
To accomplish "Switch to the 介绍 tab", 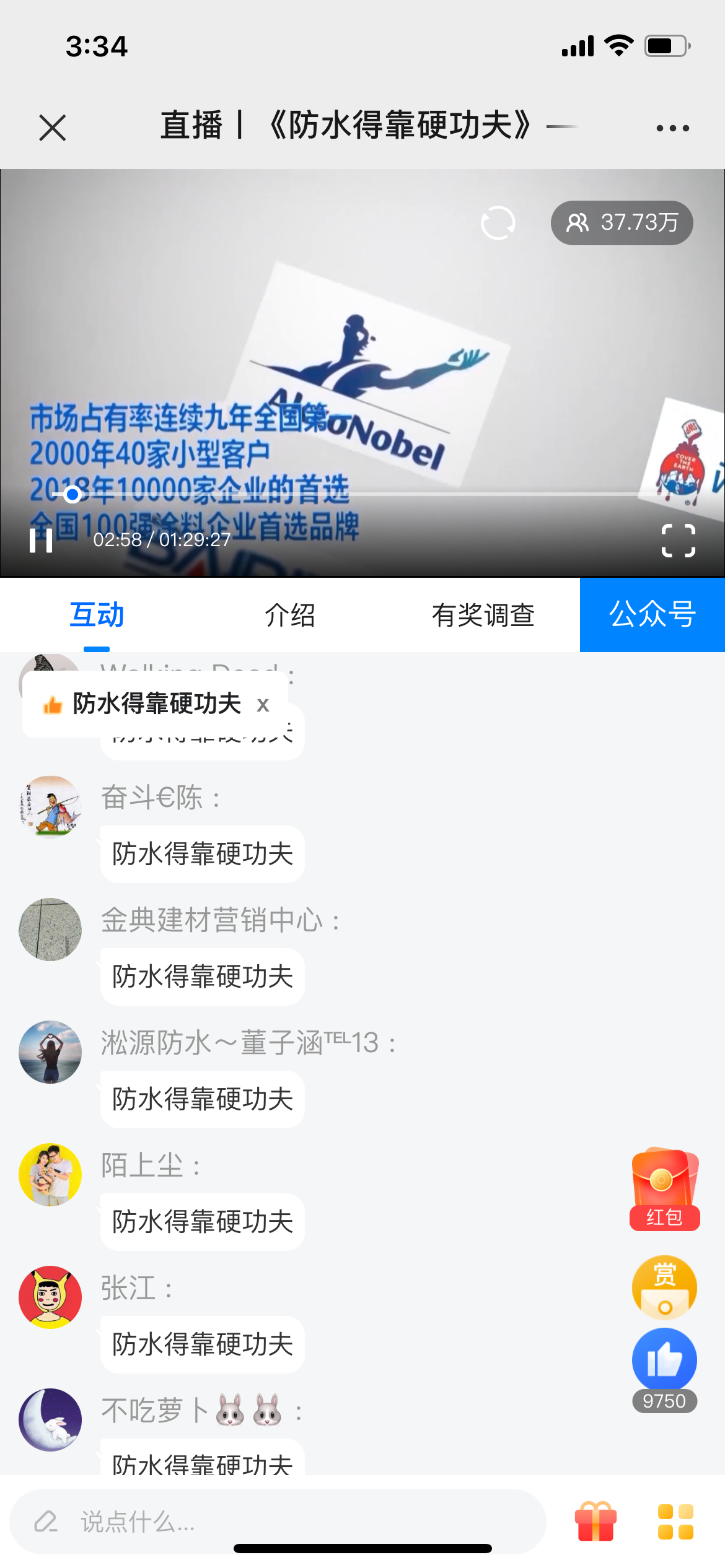I will [x=290, y=616].
